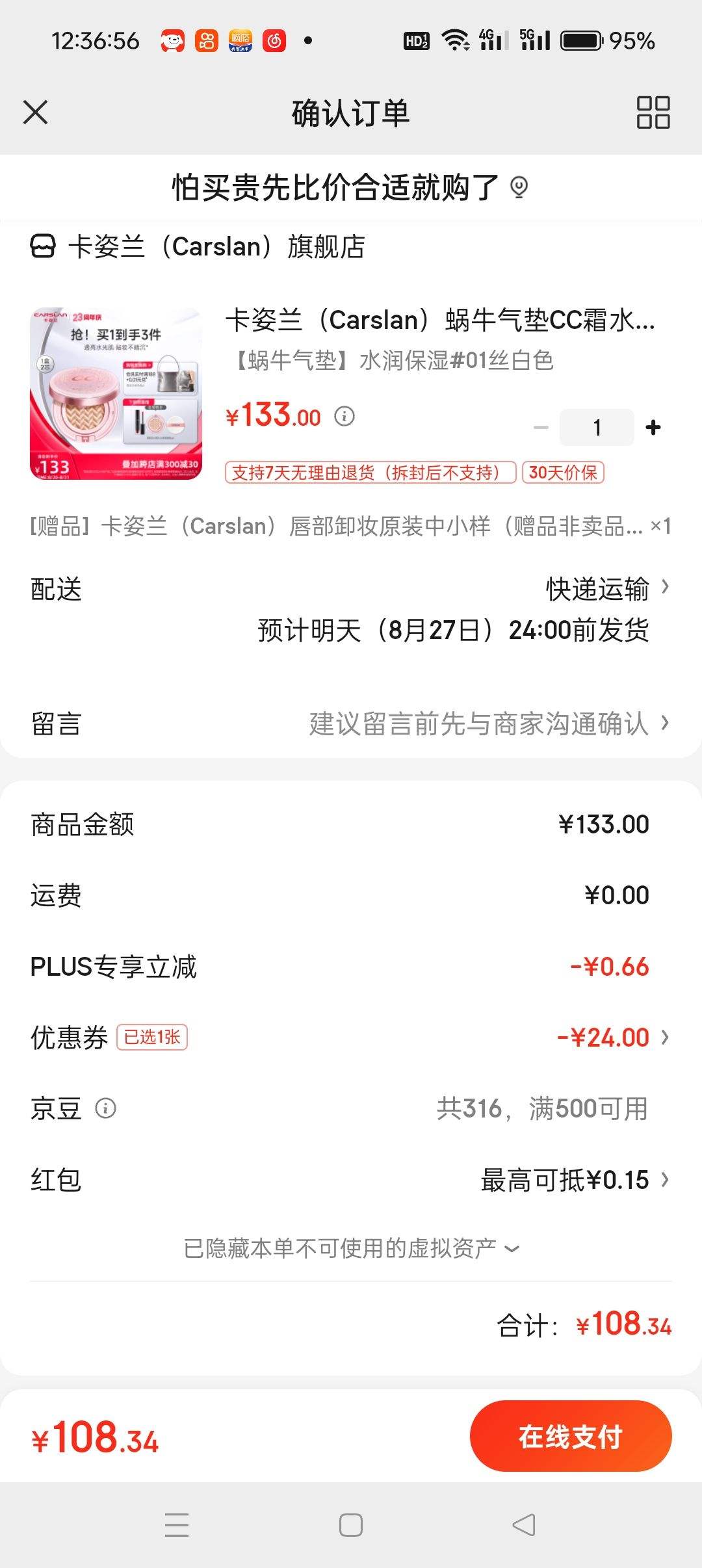Open the 留言 message row
This screenshot has width=702, height=1568.
351,724
